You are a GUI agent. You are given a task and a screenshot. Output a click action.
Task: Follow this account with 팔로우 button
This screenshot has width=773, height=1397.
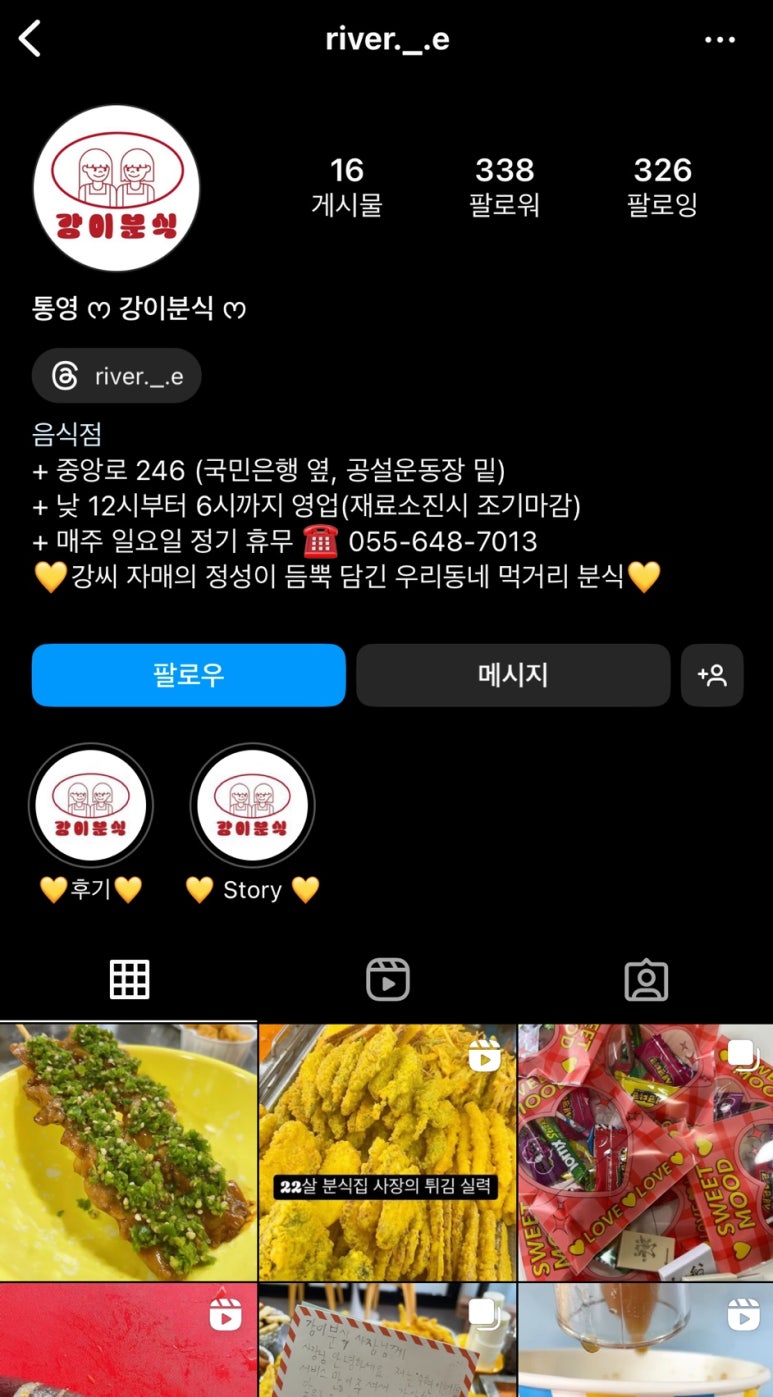tap(189, 675)
